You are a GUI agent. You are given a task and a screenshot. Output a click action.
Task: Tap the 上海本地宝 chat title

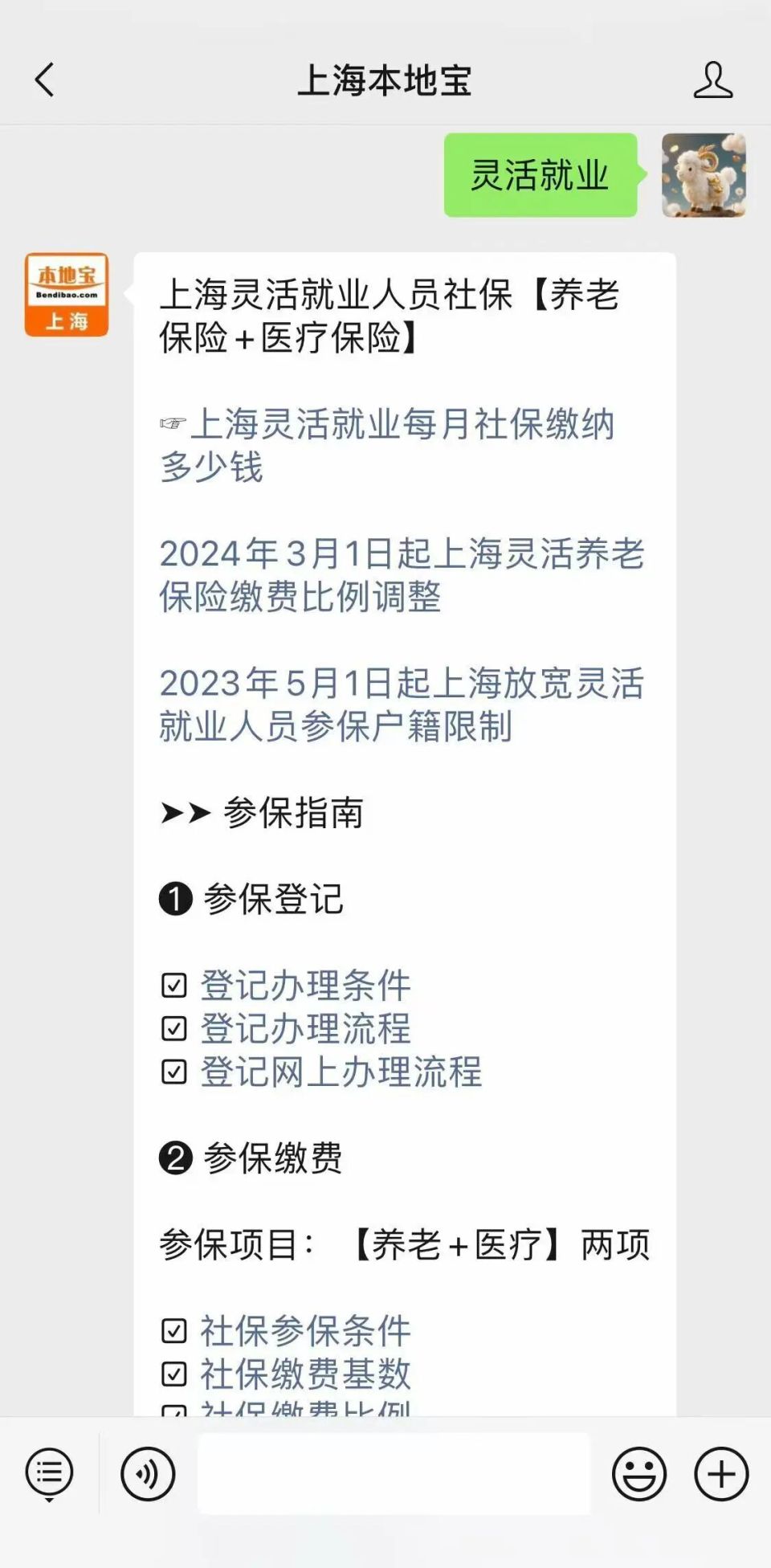[384, 80]
